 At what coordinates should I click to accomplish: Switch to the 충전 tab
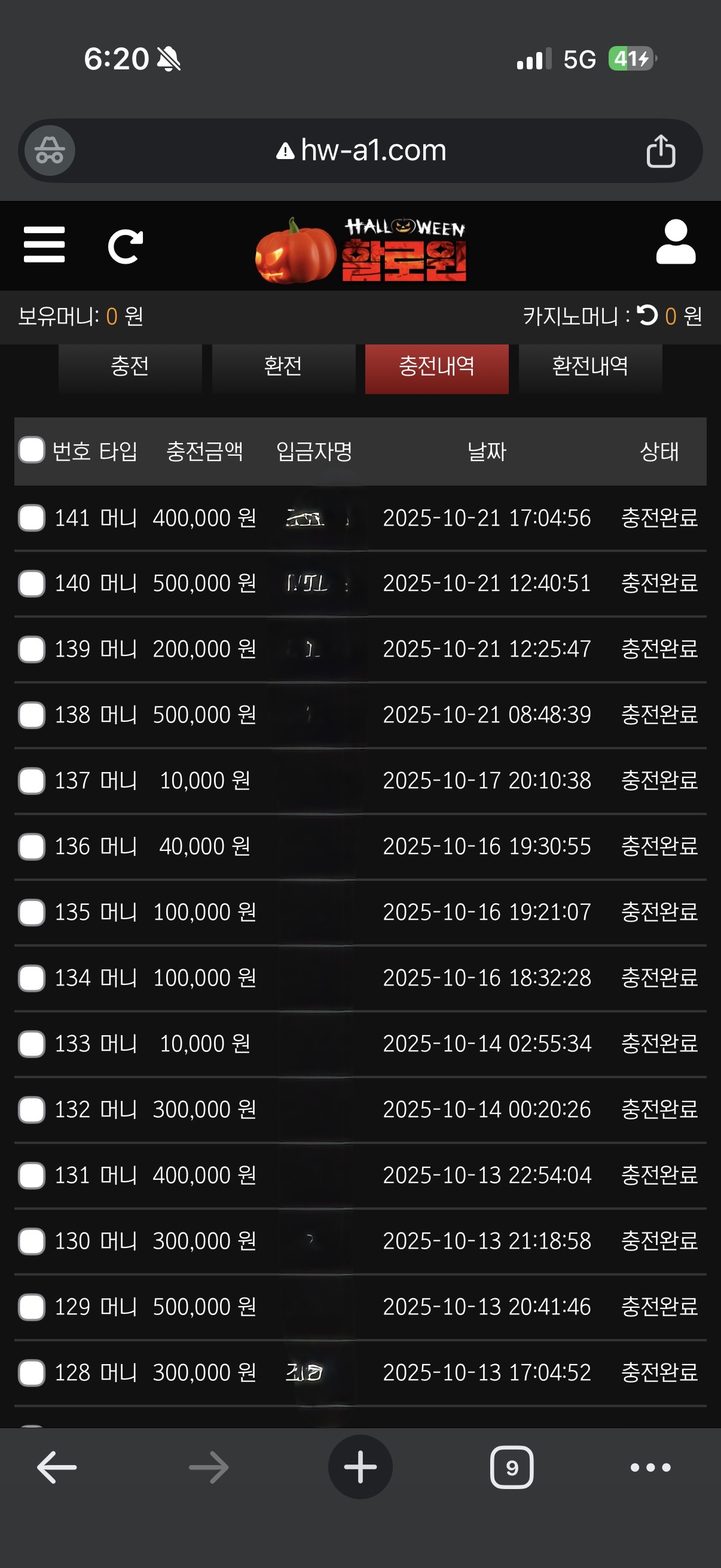130,367
